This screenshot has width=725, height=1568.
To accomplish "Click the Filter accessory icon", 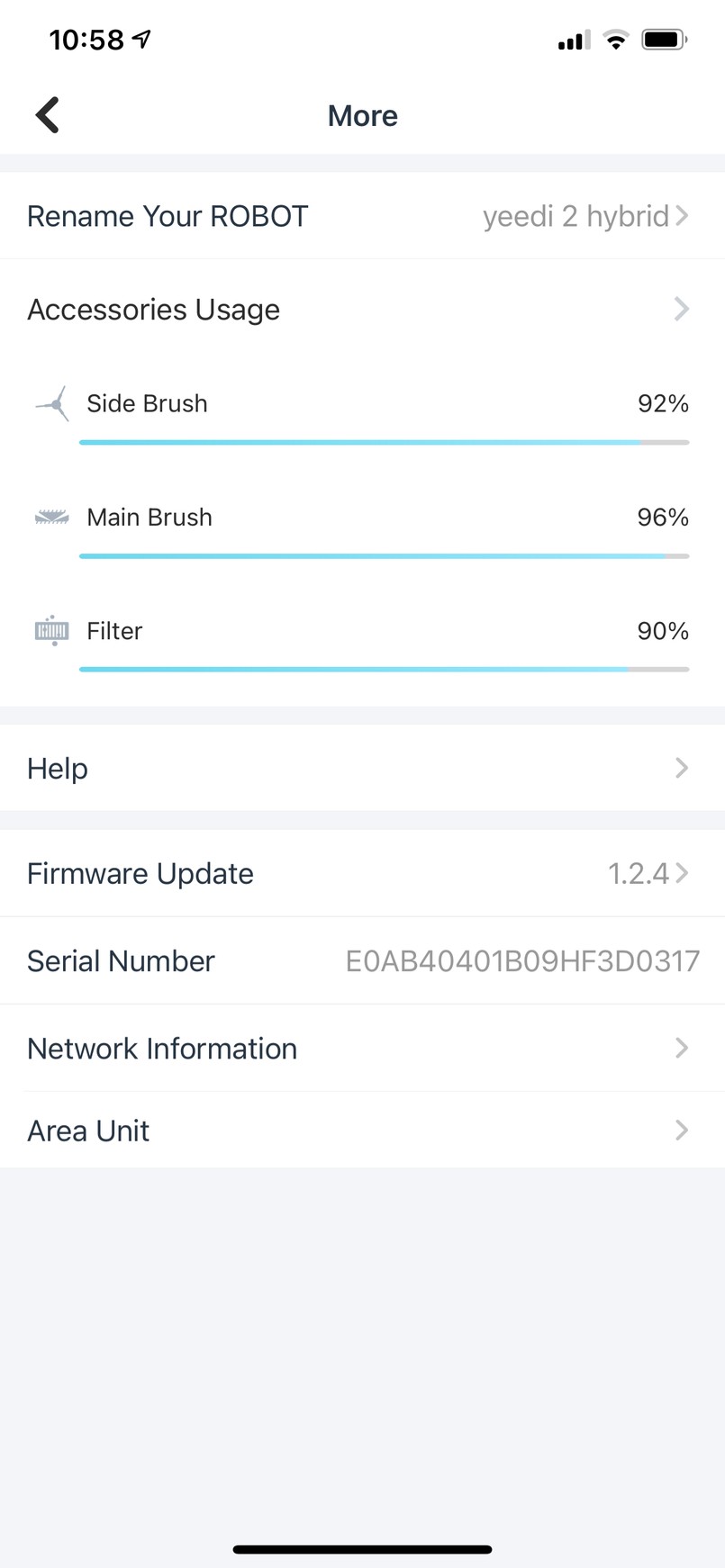I will [51, 630].
